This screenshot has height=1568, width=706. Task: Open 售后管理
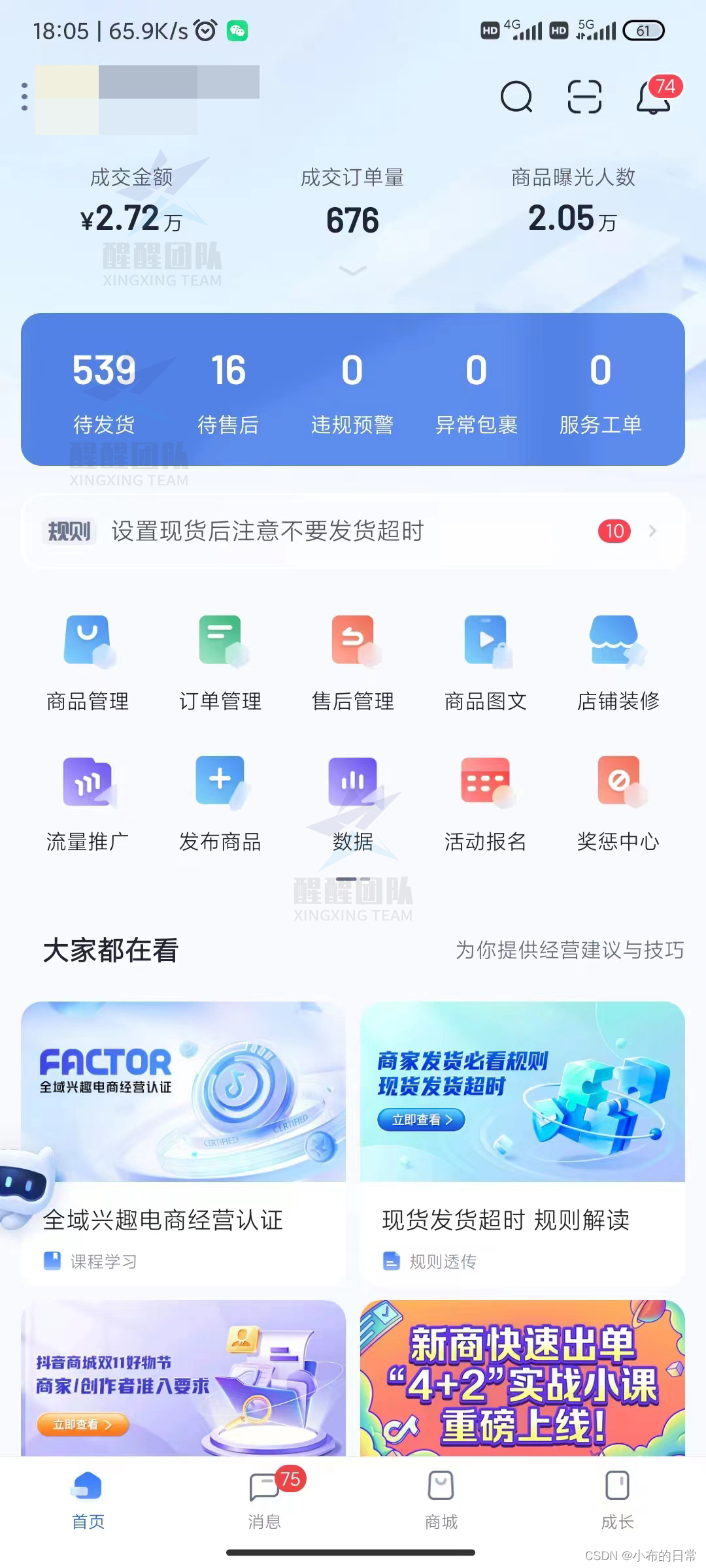click(x=353, y=661)
